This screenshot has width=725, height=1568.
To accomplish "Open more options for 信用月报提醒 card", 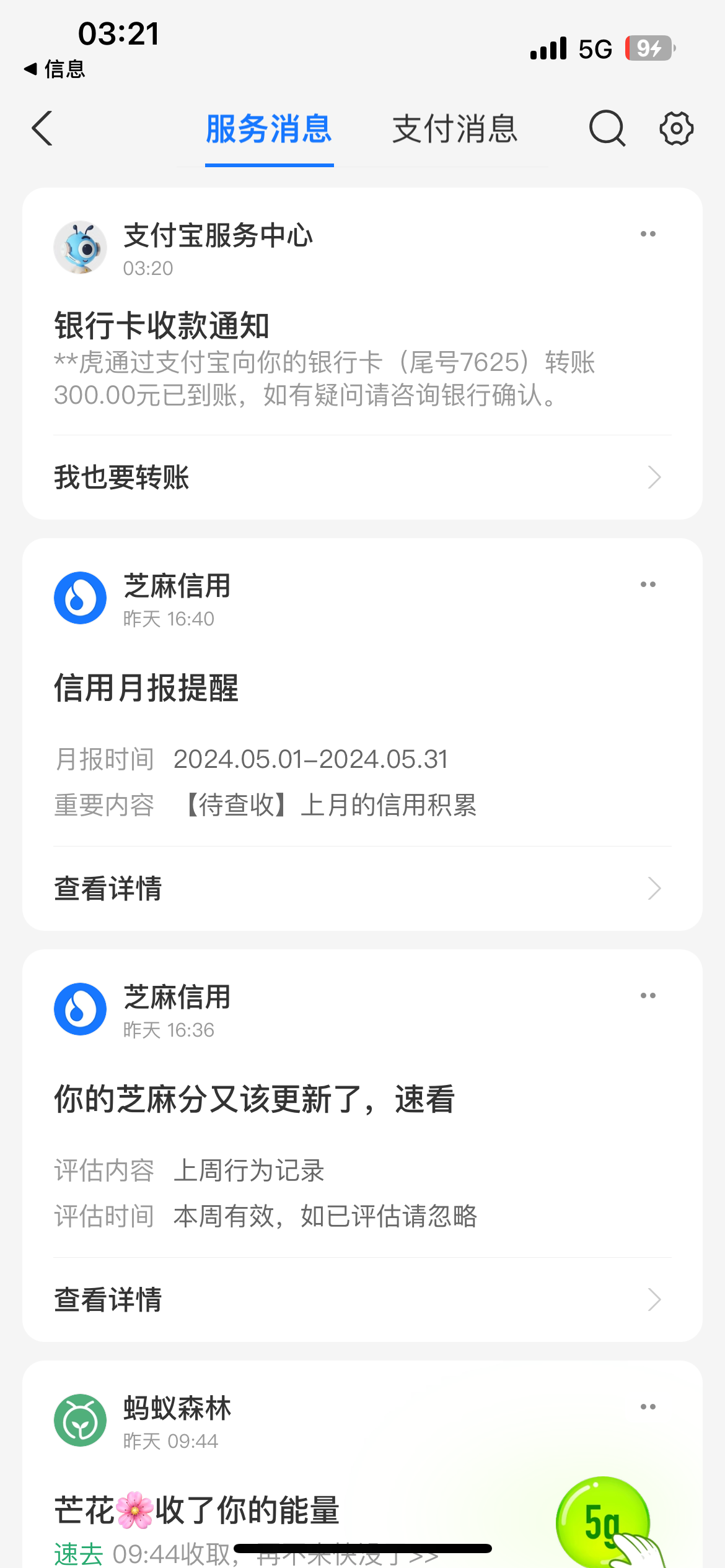I will (x=648, y=585).
